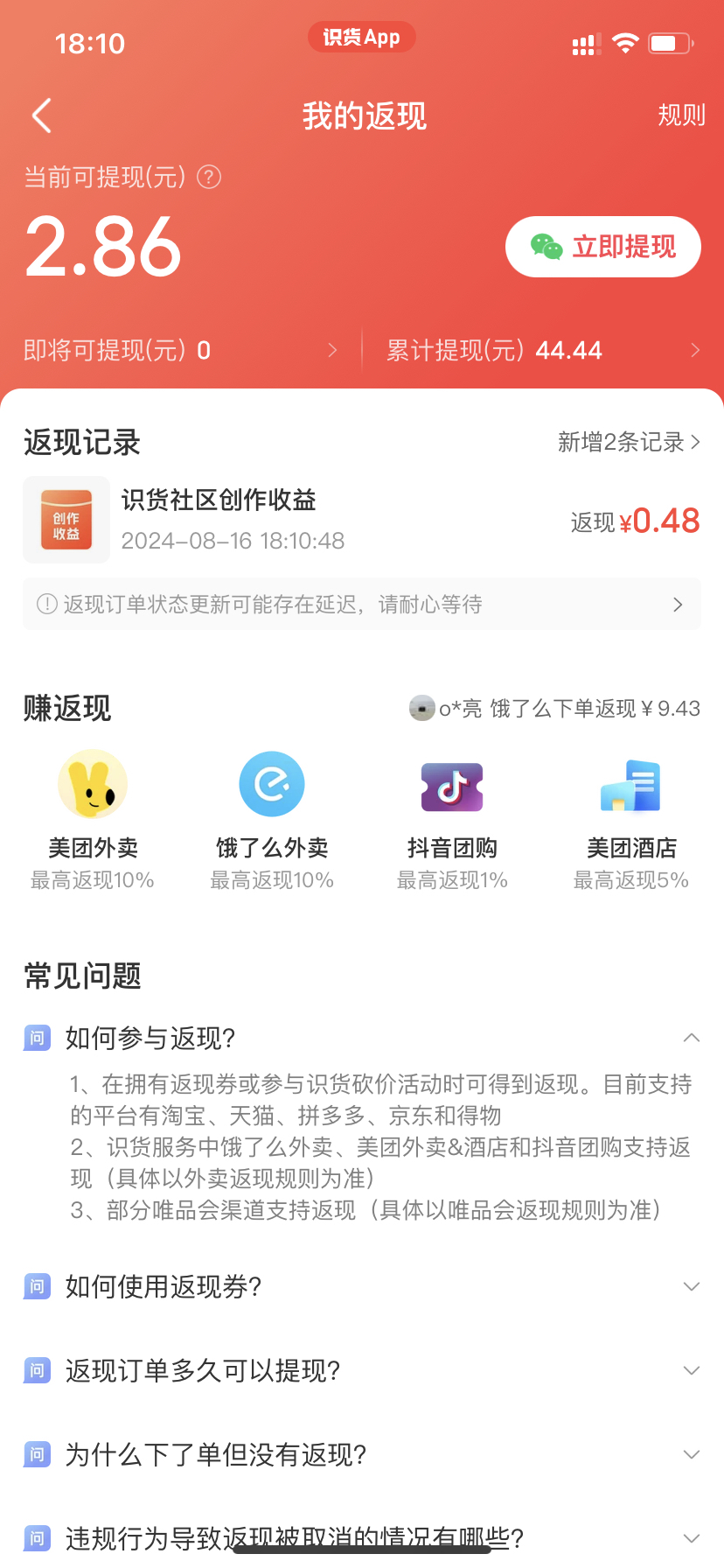The width and height of the screenshot is (724, 1568).
Task: Tap the 立即提现 withdraw button
Action: pos(602,247)
